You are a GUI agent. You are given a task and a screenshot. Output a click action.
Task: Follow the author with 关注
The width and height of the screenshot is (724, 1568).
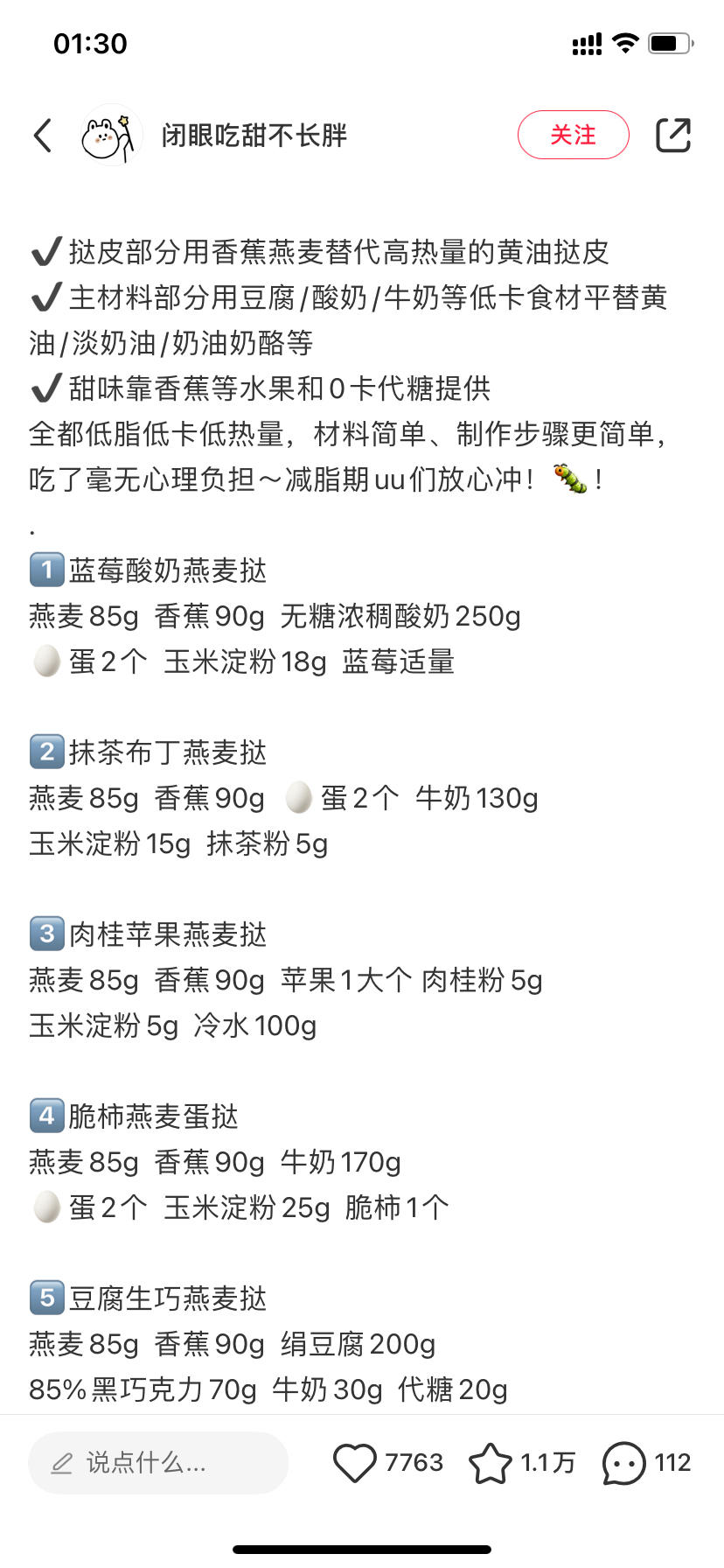click(x=573, y=135)
